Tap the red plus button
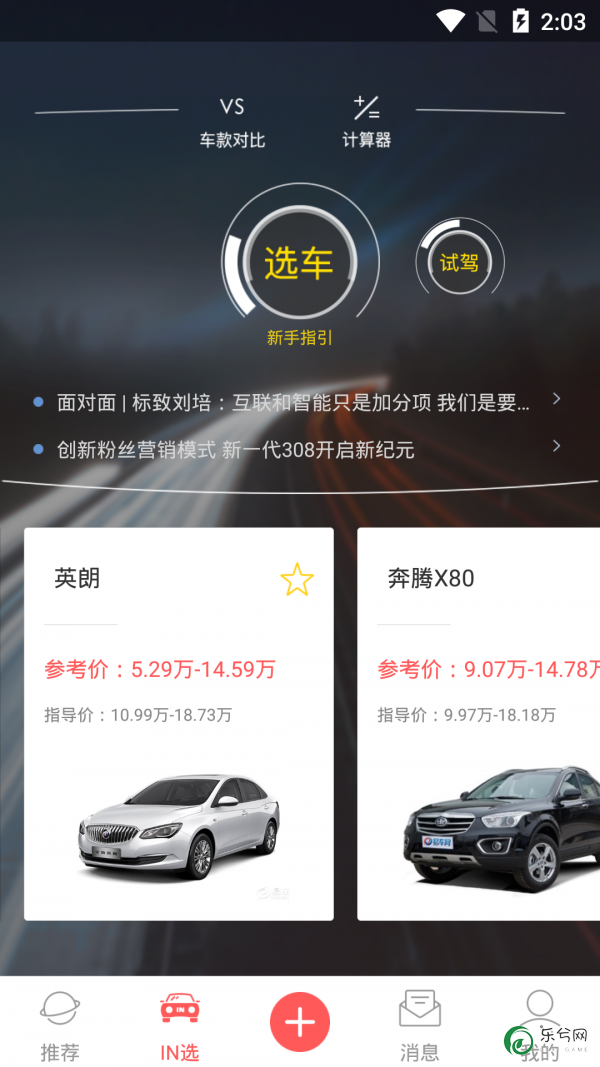 300,1022
